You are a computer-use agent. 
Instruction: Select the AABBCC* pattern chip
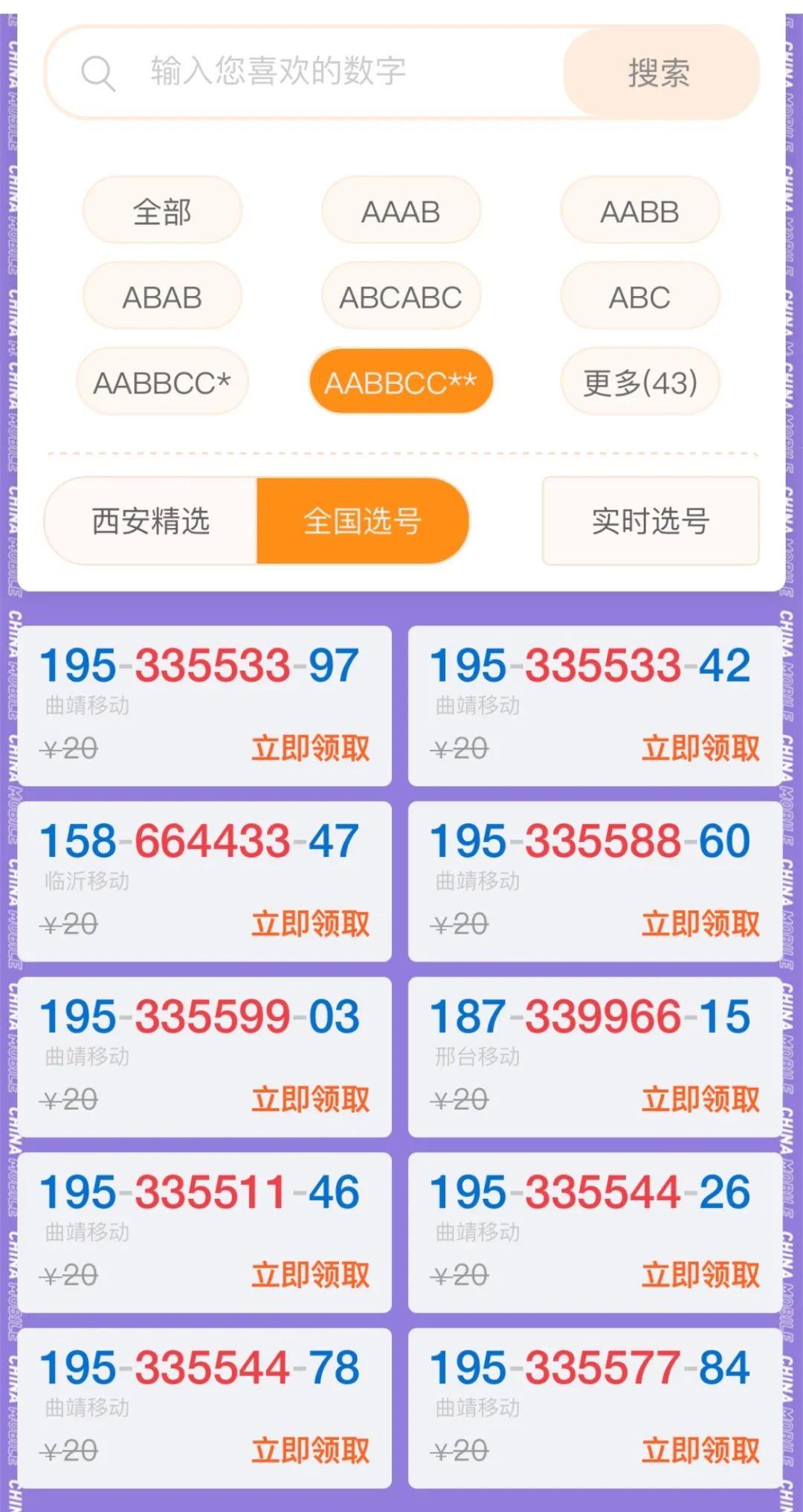click(x=162, y=382)
